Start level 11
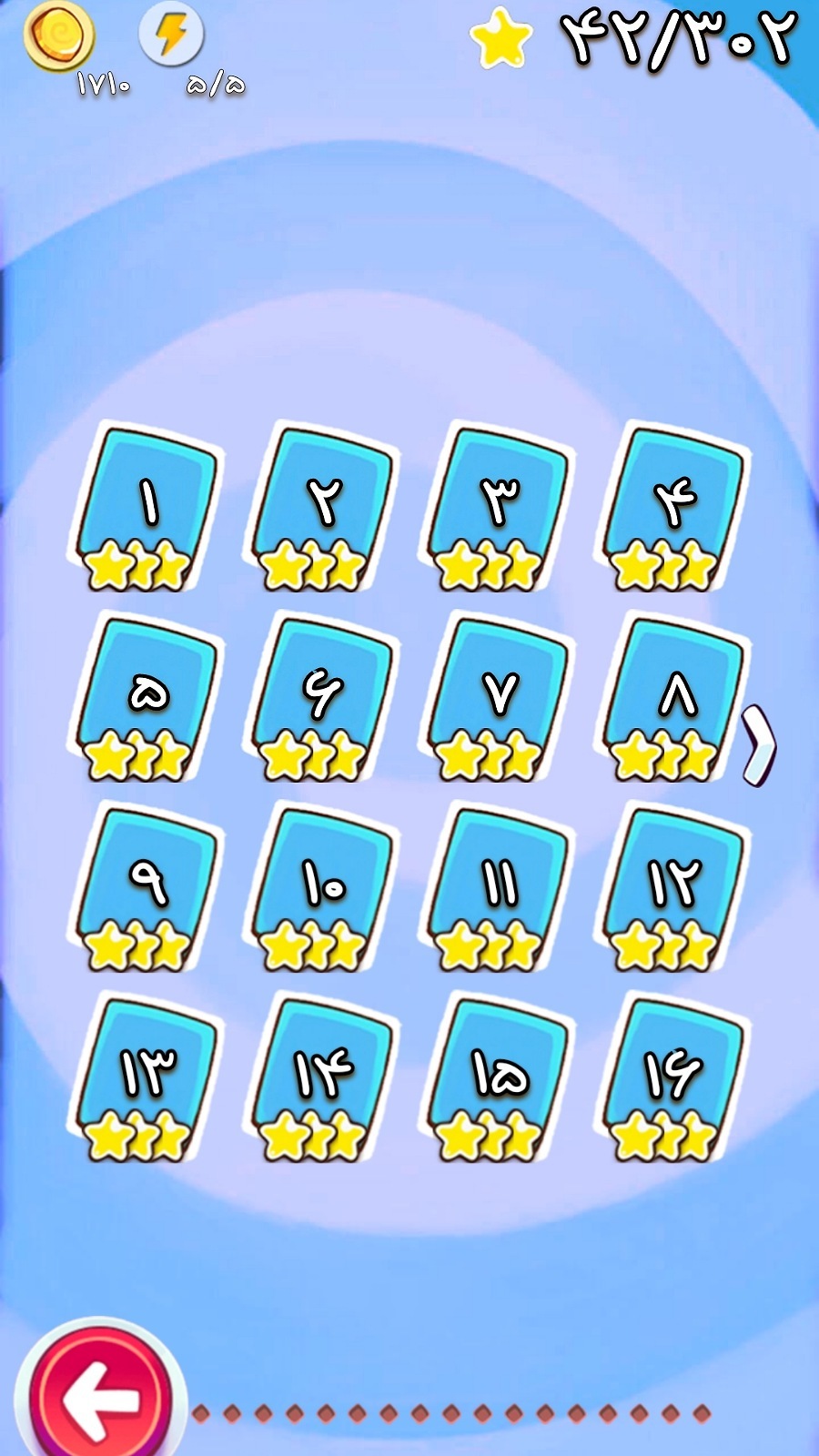819x1456 pixels. coord(497,887)
